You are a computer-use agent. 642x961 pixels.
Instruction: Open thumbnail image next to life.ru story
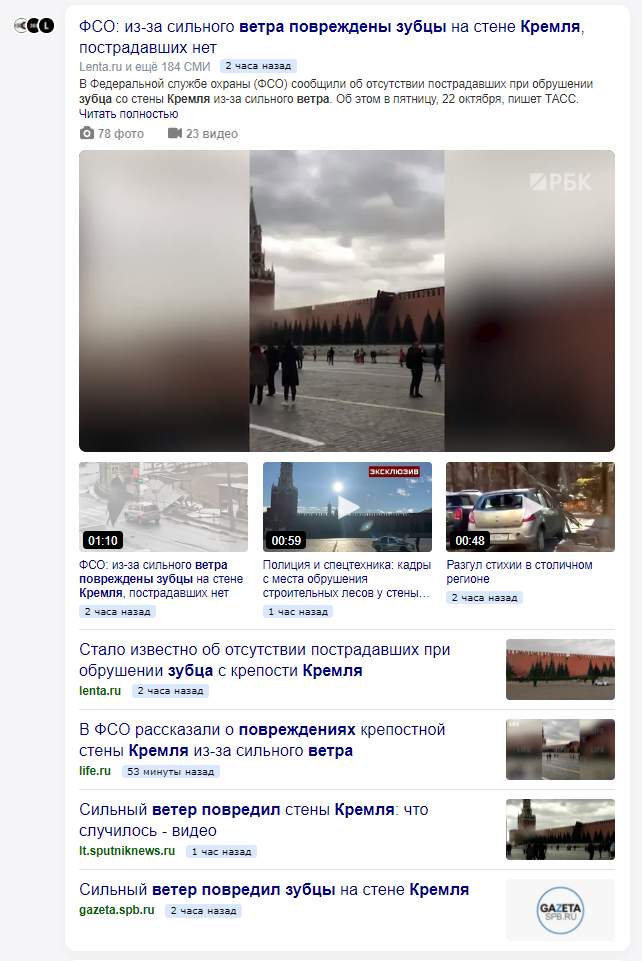click(x=560, y=749)
